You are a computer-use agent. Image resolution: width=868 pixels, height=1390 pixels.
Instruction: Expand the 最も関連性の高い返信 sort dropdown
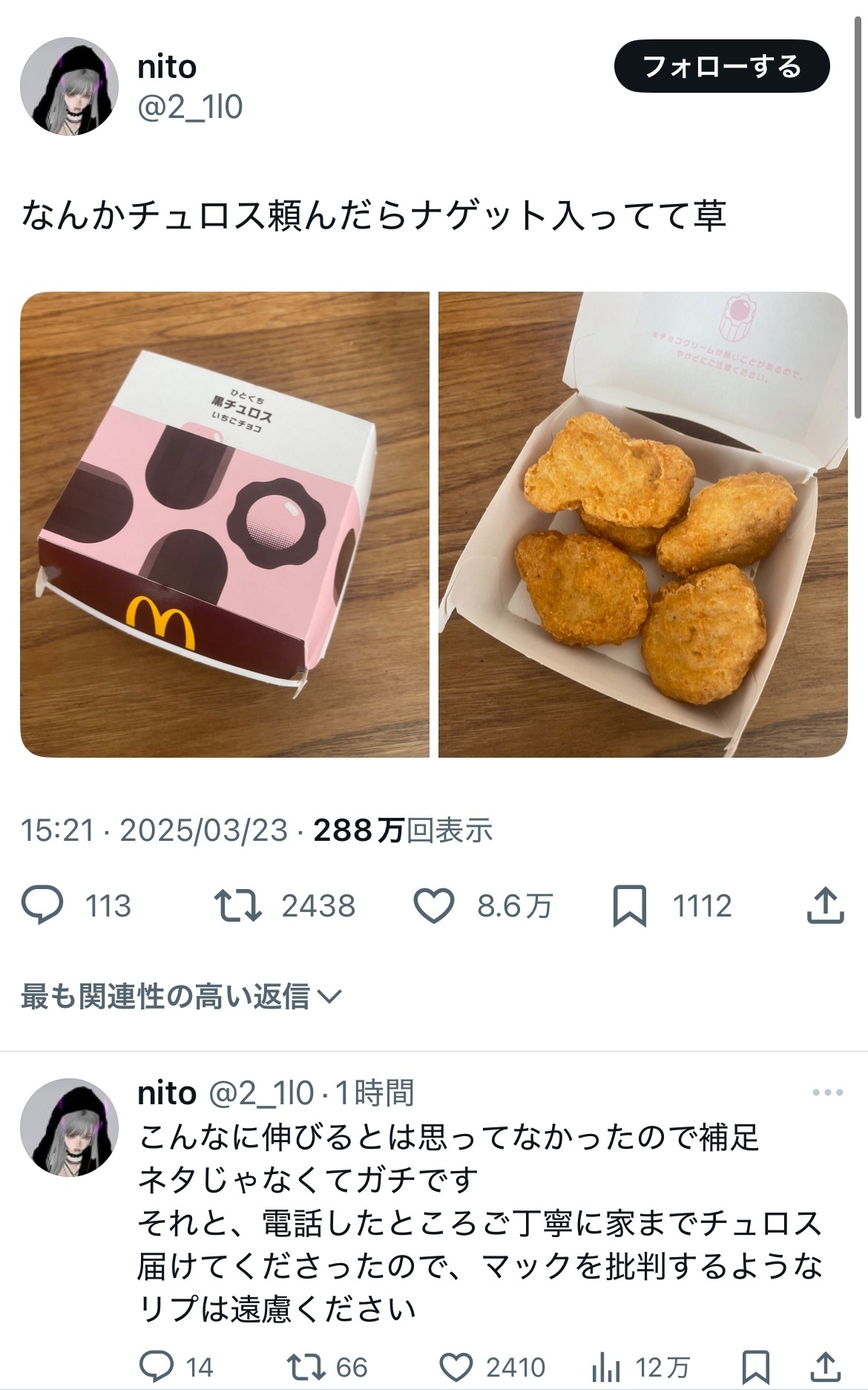(x=181, y=997)
